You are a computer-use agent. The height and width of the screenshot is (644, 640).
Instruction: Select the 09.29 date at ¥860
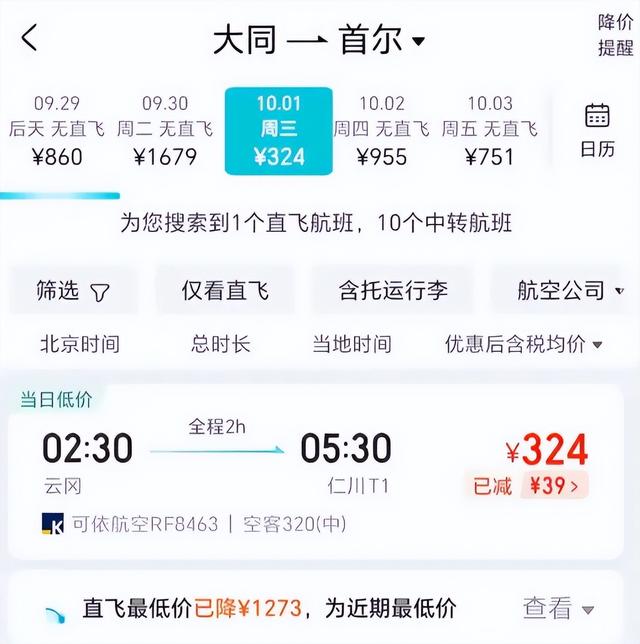click(57, 131)
